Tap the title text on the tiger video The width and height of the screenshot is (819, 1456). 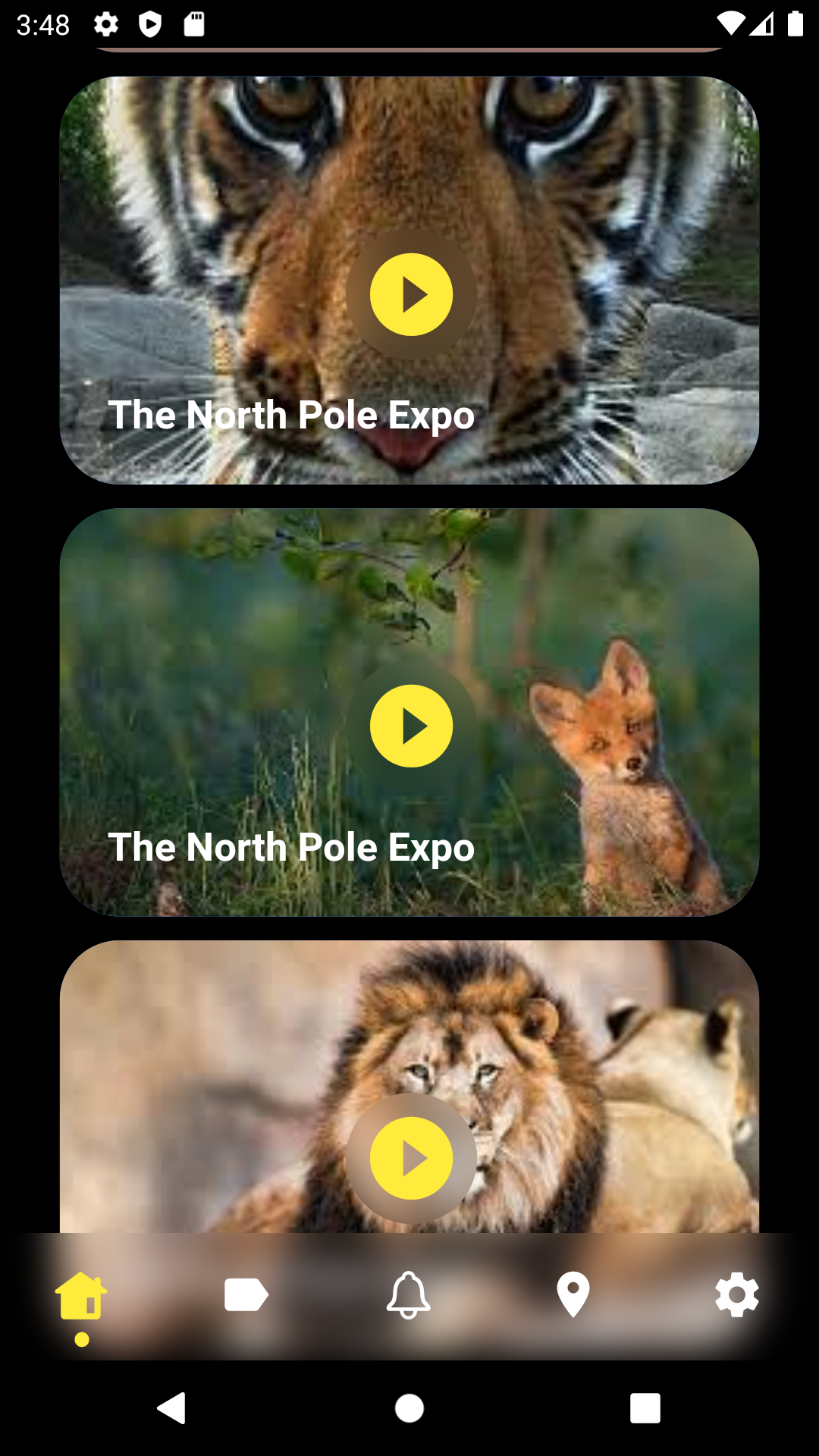point(291,415)
